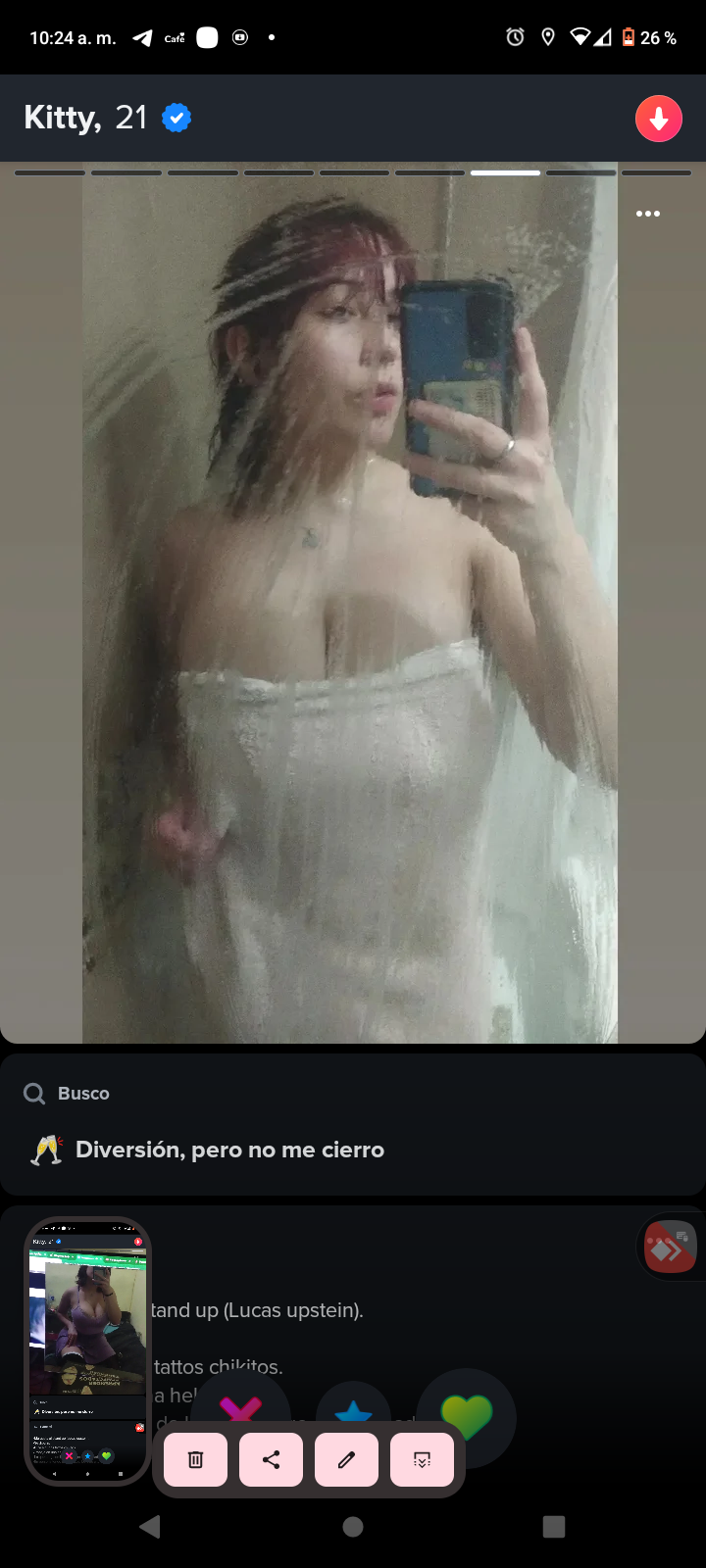Like the profile with the green heart
This screenshot has height=1568, width=706.
tap(467, 1417)
